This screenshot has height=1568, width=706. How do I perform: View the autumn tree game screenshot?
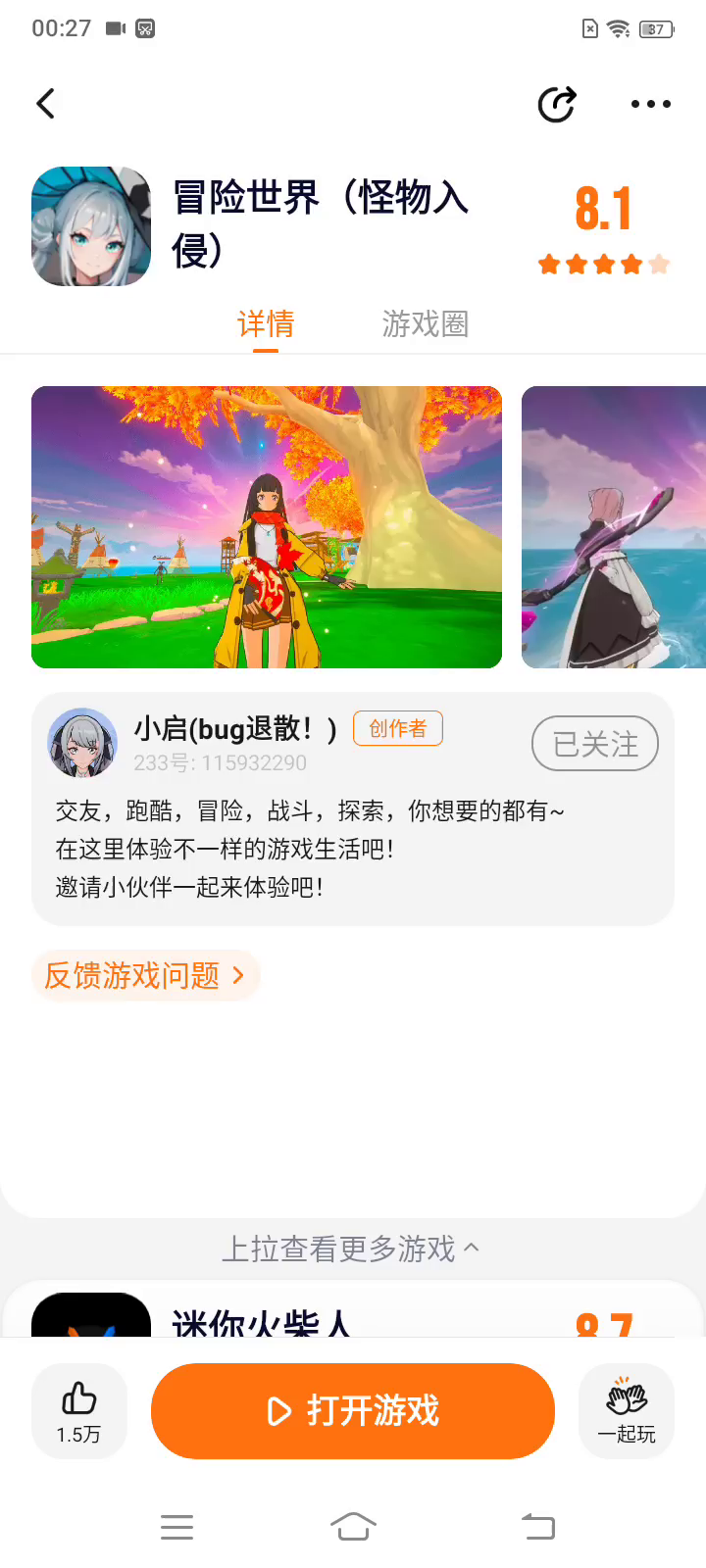pyautogui.click(x=267, y=527)
